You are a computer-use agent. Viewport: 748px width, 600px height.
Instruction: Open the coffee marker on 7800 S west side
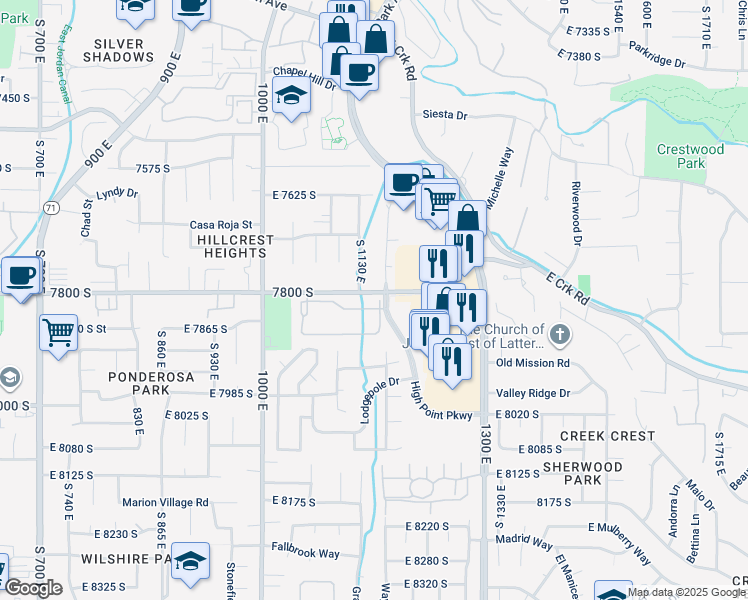pyautogui.click(x=20, y=275)
